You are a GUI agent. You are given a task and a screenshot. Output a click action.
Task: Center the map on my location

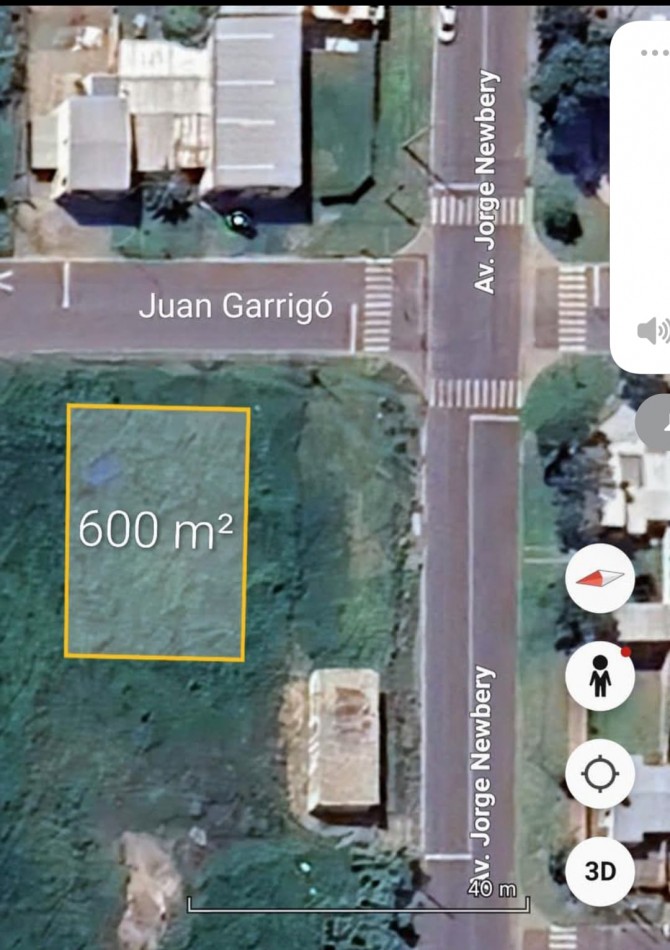pyautogui.click(x=600, y=774)
